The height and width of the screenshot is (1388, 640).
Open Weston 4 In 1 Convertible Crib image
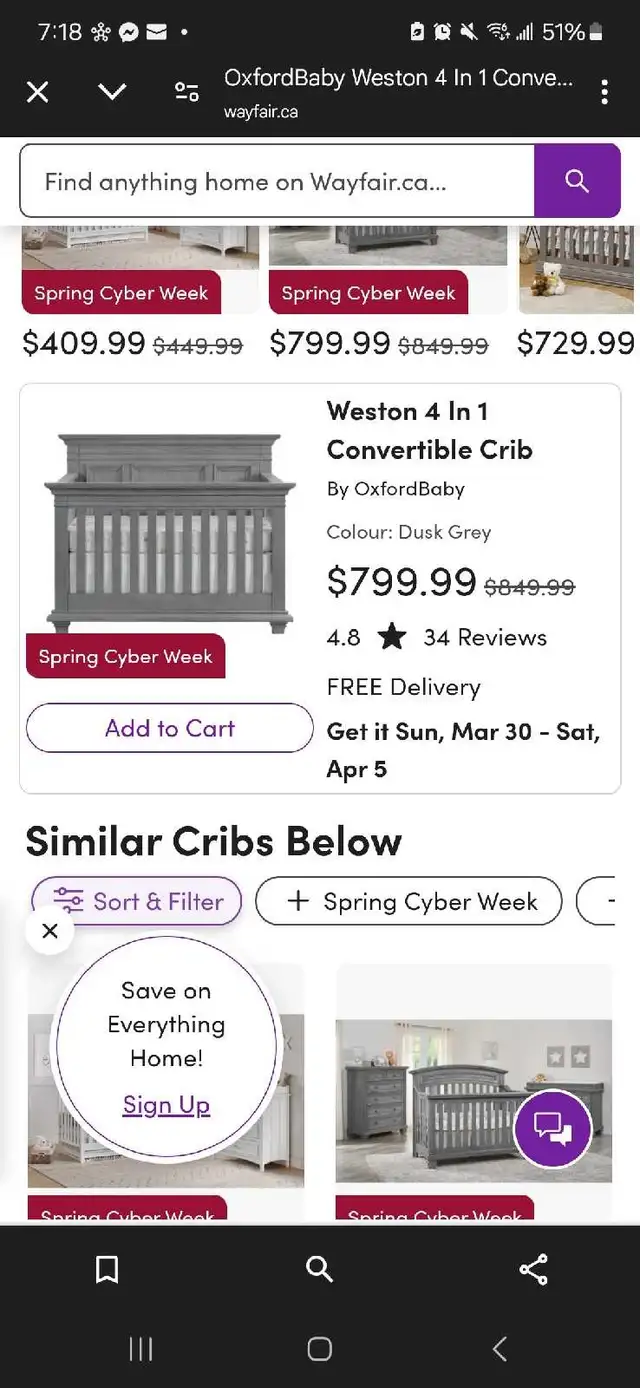[170, 530]
